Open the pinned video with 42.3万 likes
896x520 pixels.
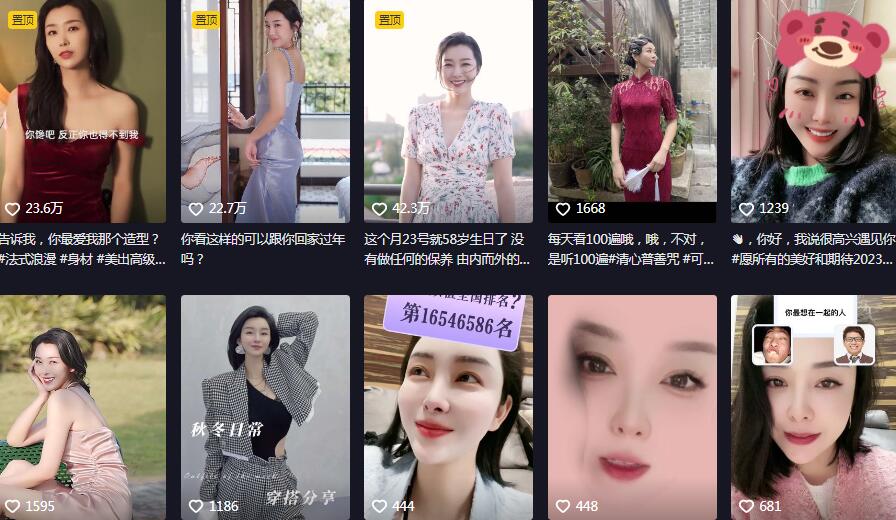(x=448, y=110)
